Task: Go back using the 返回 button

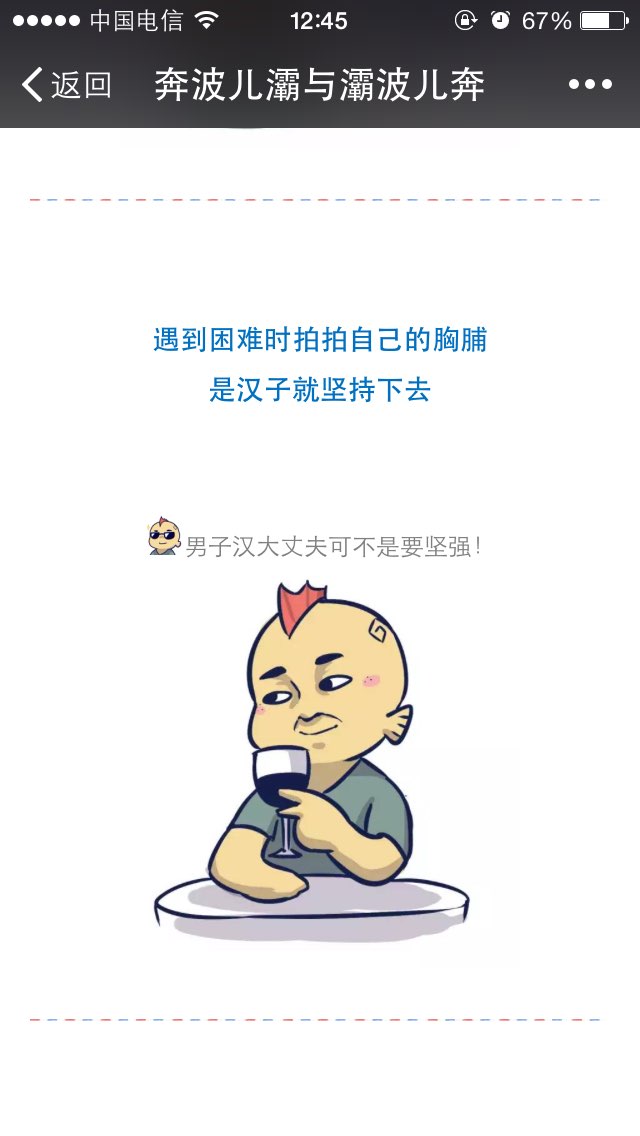Action: click(66, 85)
